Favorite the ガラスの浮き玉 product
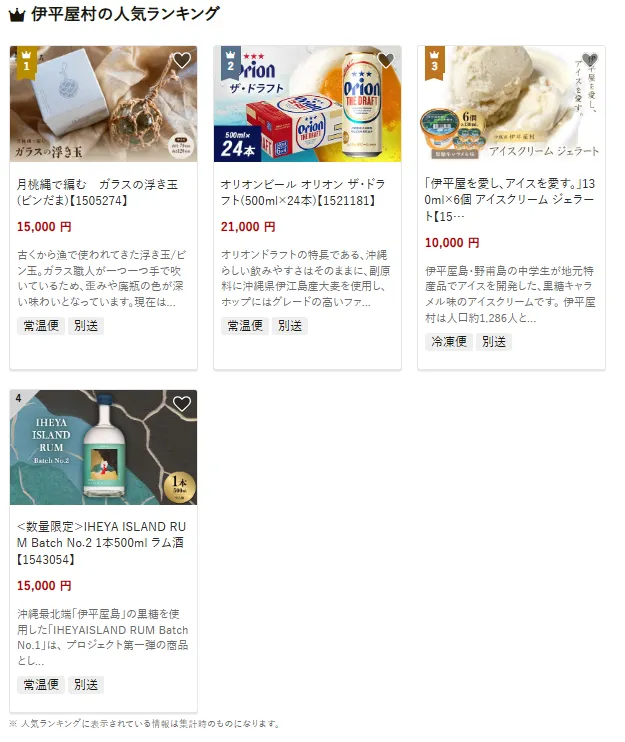Screen dimensions: 625x742 (181, 61)
